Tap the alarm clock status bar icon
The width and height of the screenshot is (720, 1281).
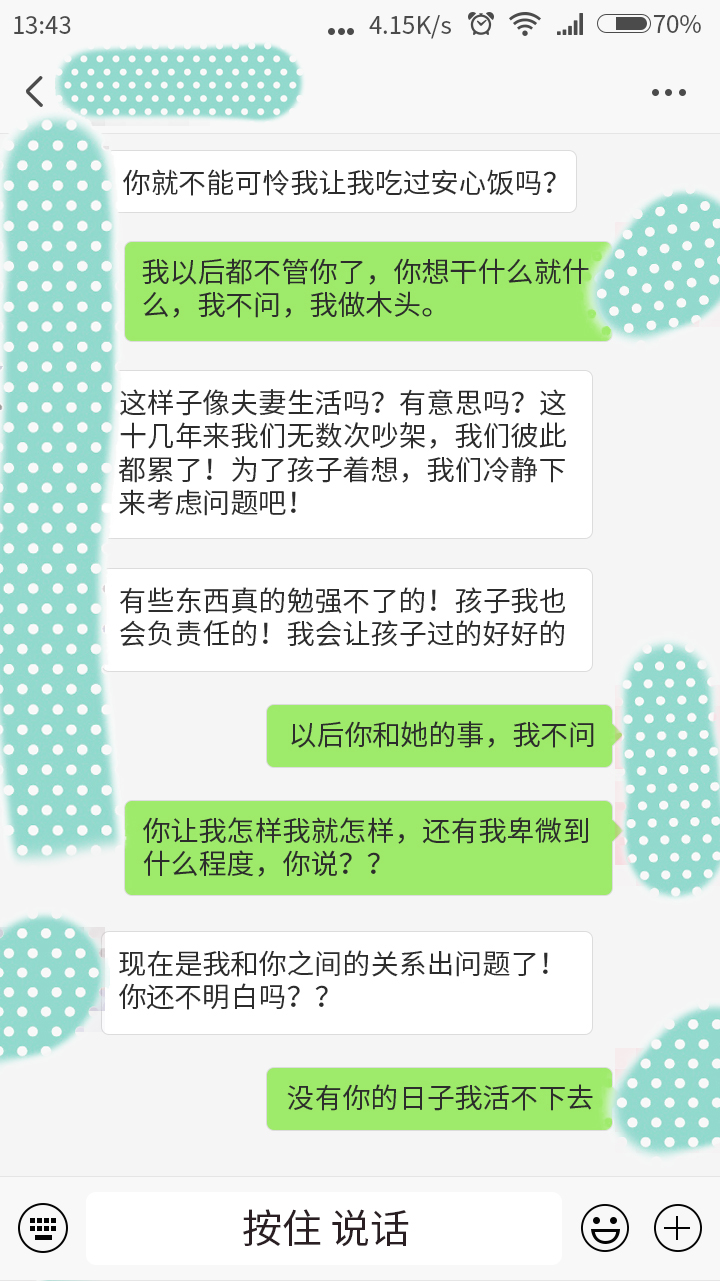pos(480,27)
